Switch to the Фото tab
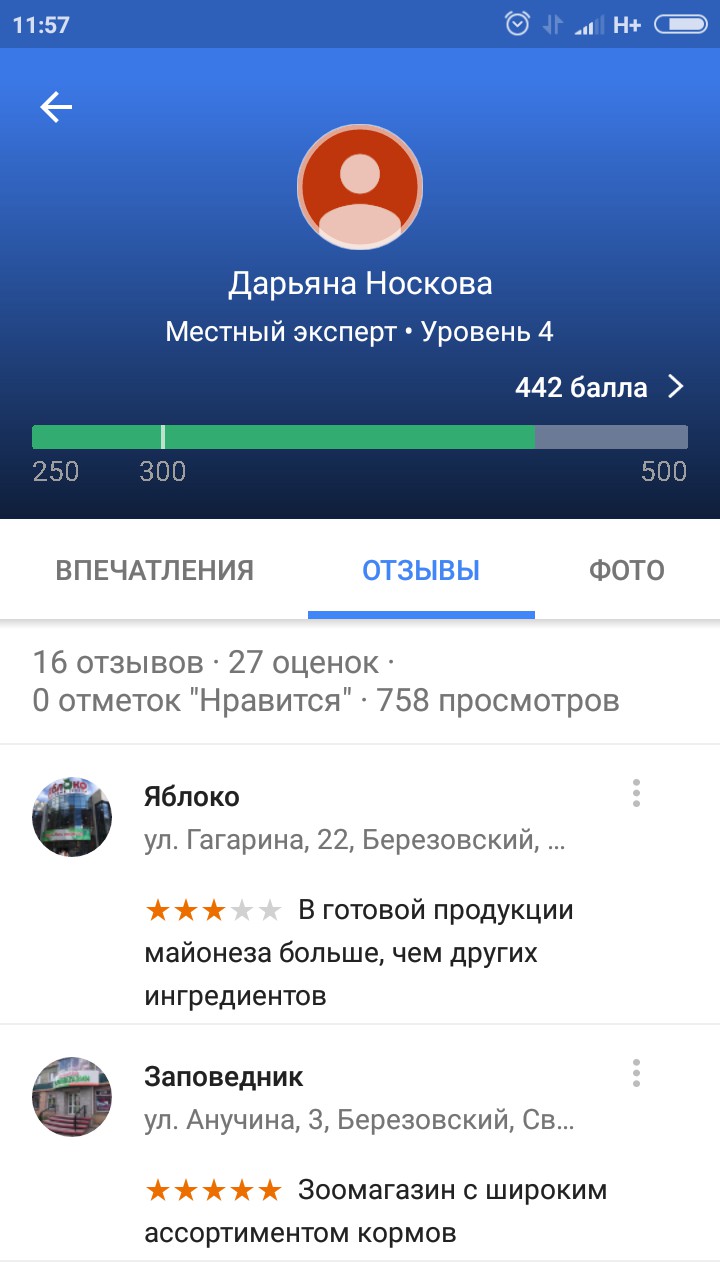The width and height of the screenshot is (720, 1280). tap(627, 571)
